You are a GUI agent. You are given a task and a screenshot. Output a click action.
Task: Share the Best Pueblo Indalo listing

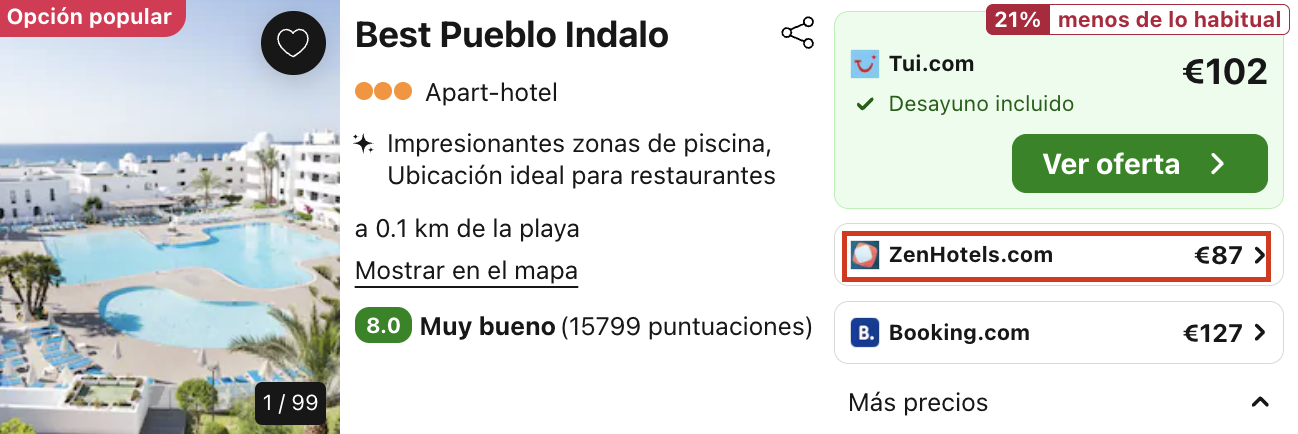(797, 34)
